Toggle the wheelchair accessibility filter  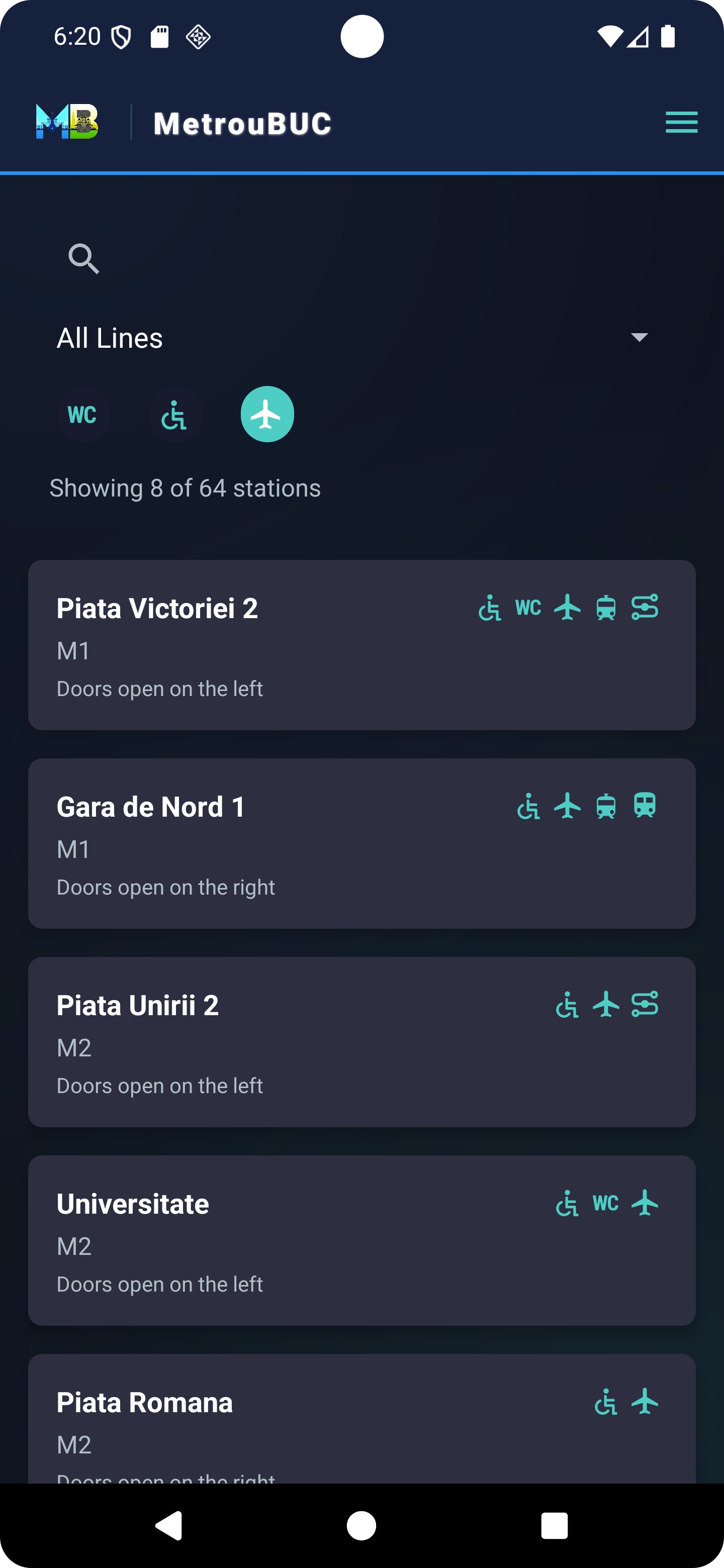(175, 415)
